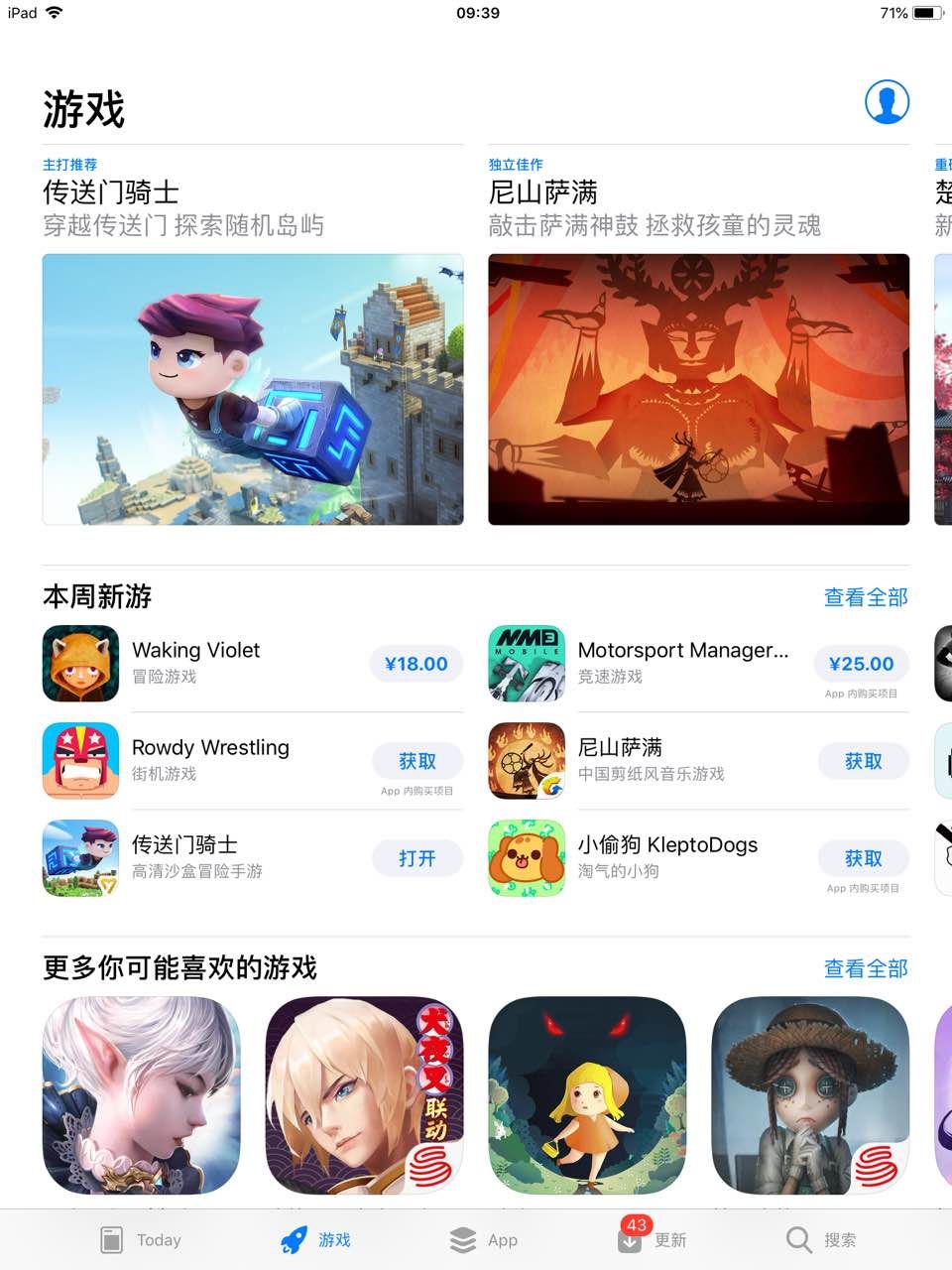Get the 小偷狗 KleptoDogs game
This screenshot has height=1270, width=952.
click(863, 858)
